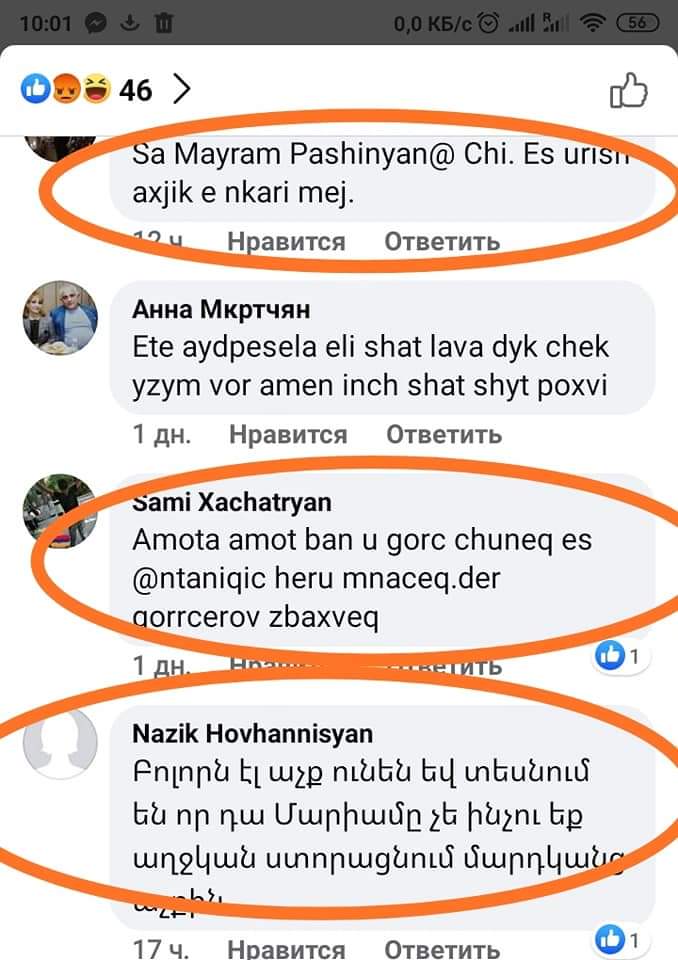
Task: View Анна Мкртчян's profile picture
Action: (60, 317)
